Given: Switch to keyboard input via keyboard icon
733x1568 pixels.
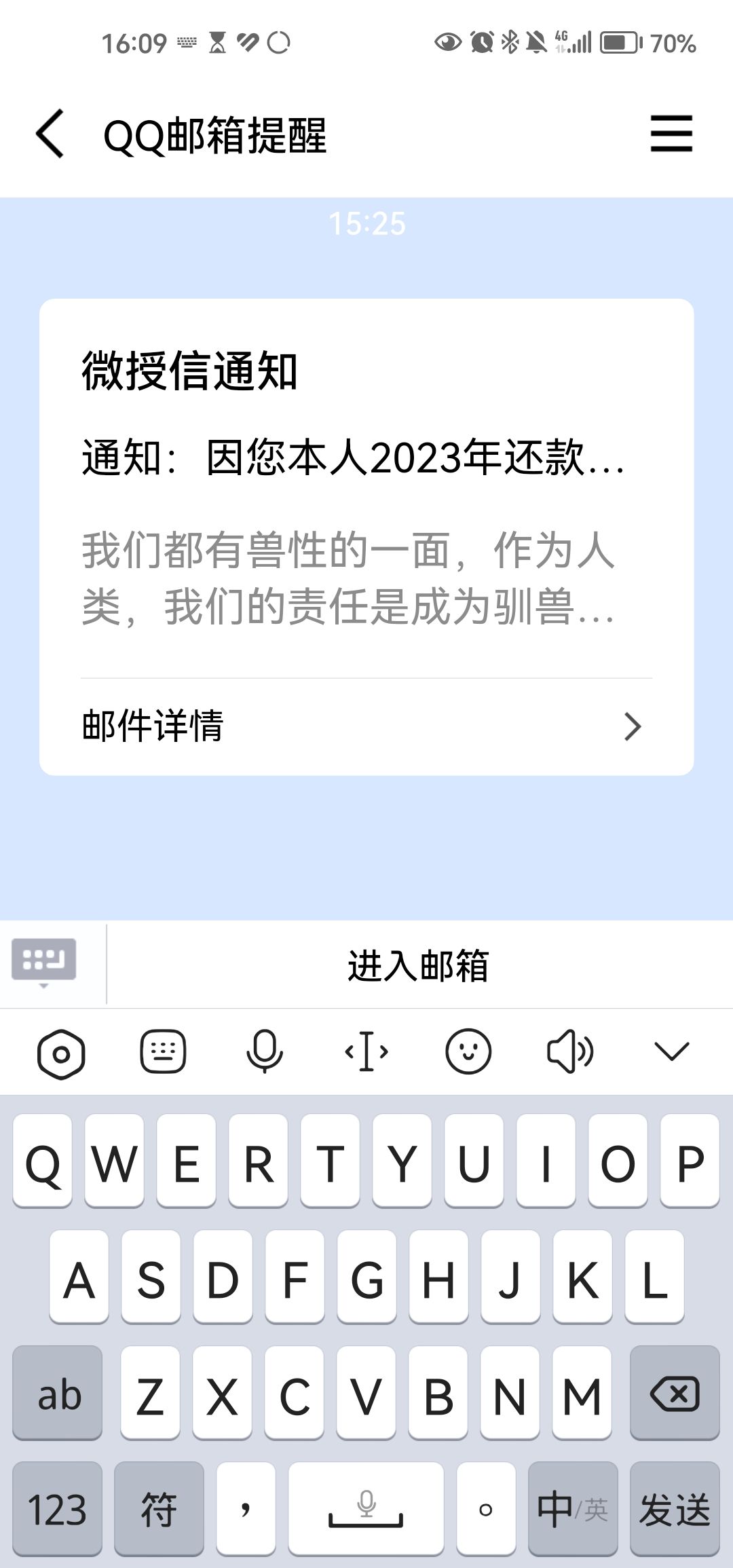Looking at the screenshot, I should coord(44,963).
